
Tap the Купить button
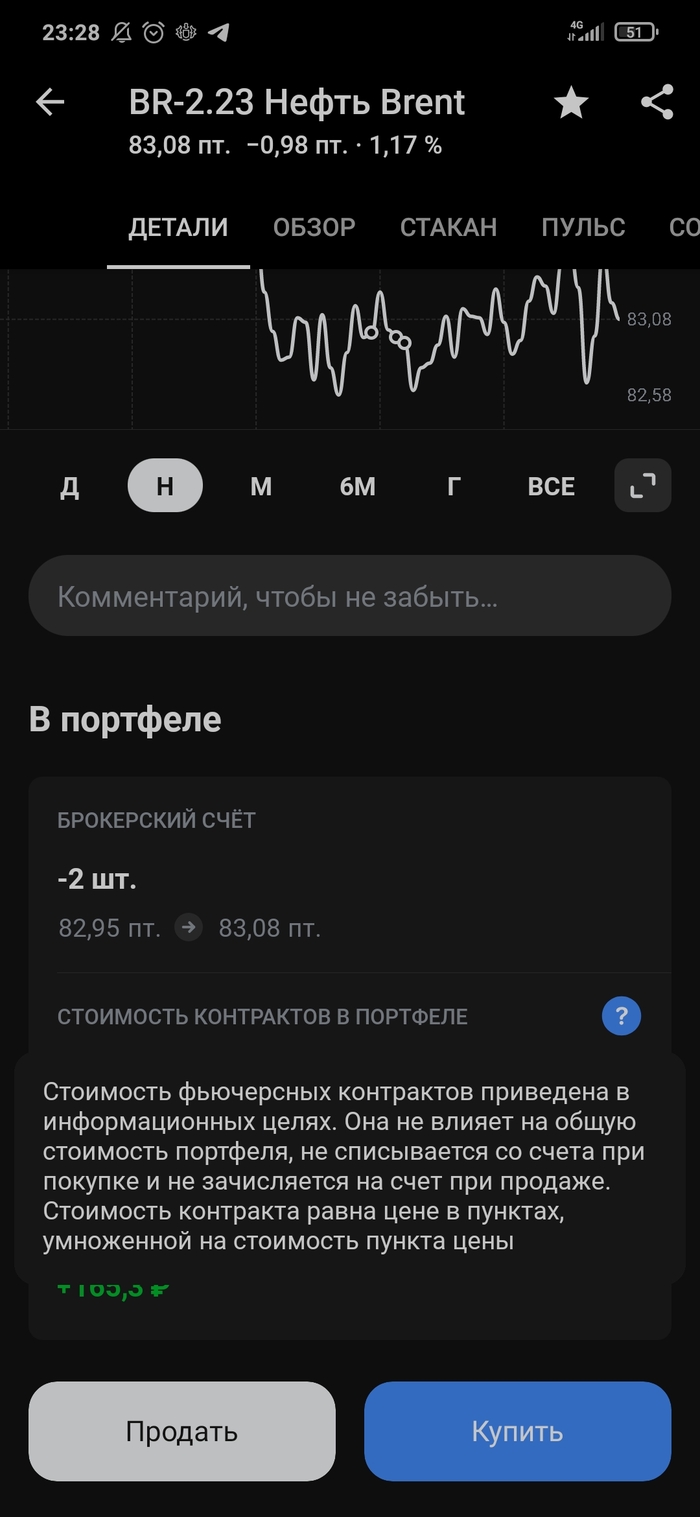(x=517, y=1431)
